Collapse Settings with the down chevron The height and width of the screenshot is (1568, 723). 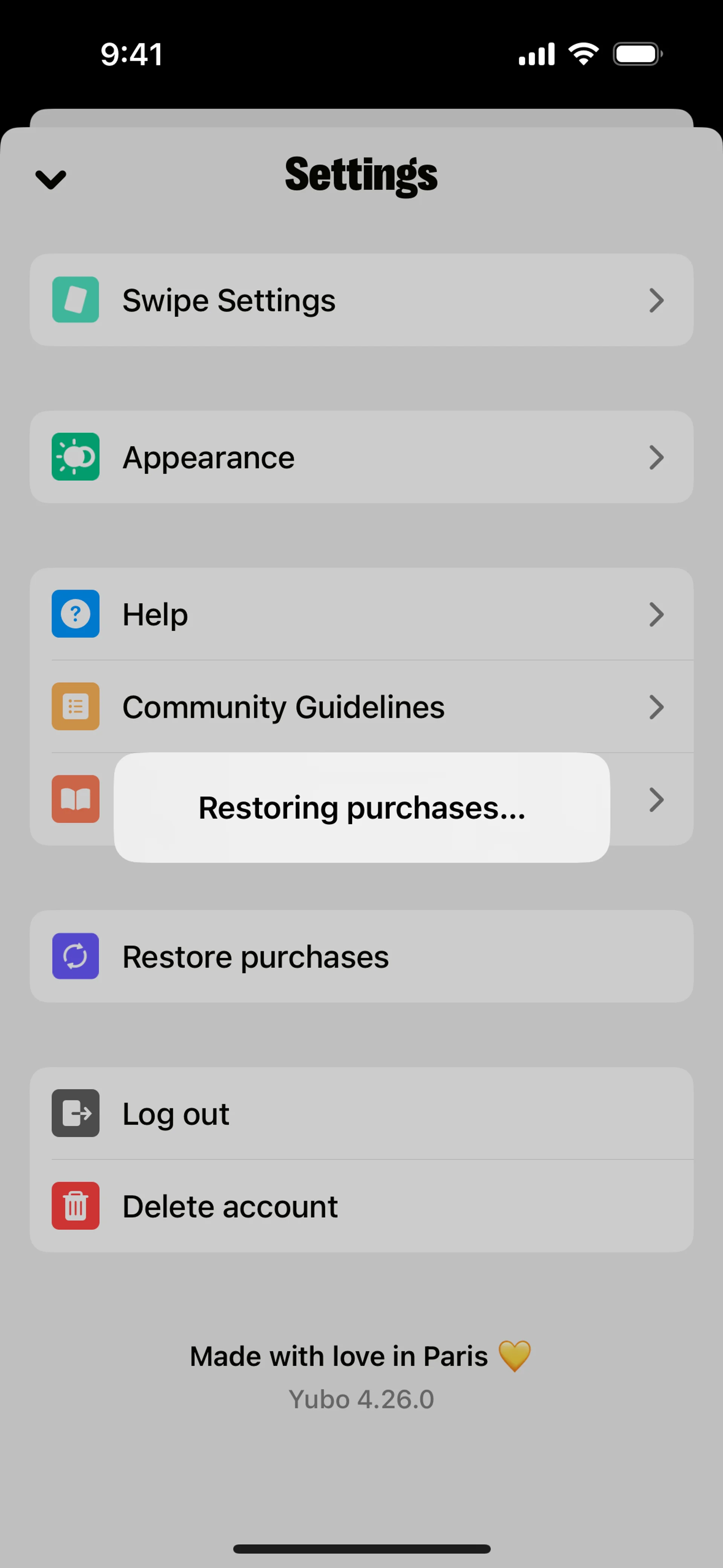click(x=50, y=179)
